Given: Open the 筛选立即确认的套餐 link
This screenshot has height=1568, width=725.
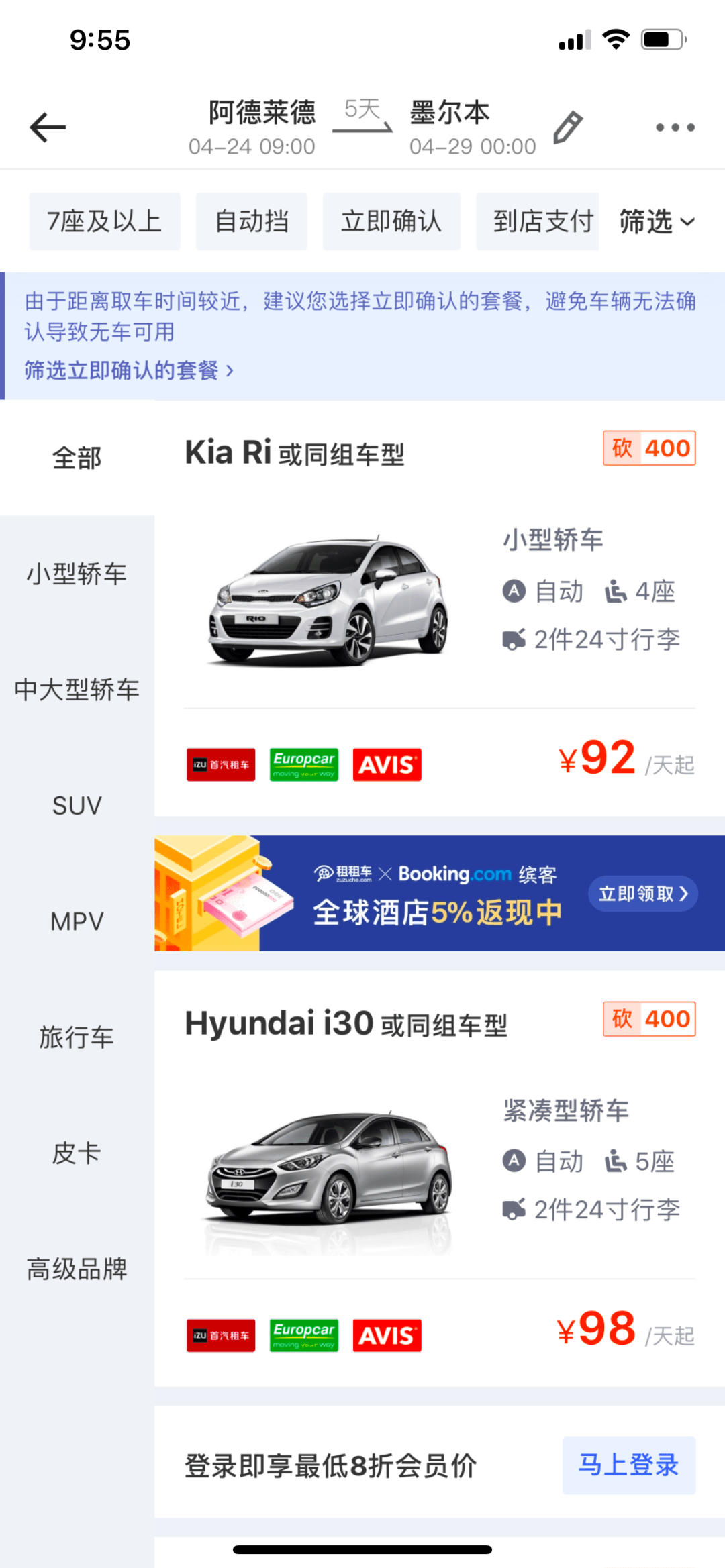Looking at the screenshot, I should [x=129, y=370].
